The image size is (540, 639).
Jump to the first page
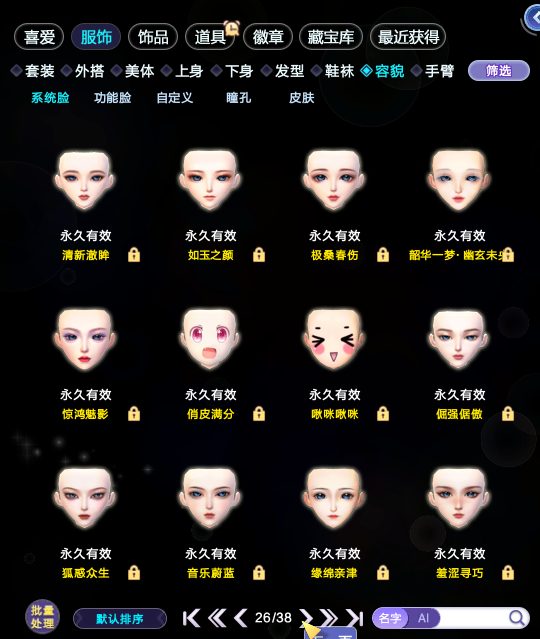coord(192,618)
